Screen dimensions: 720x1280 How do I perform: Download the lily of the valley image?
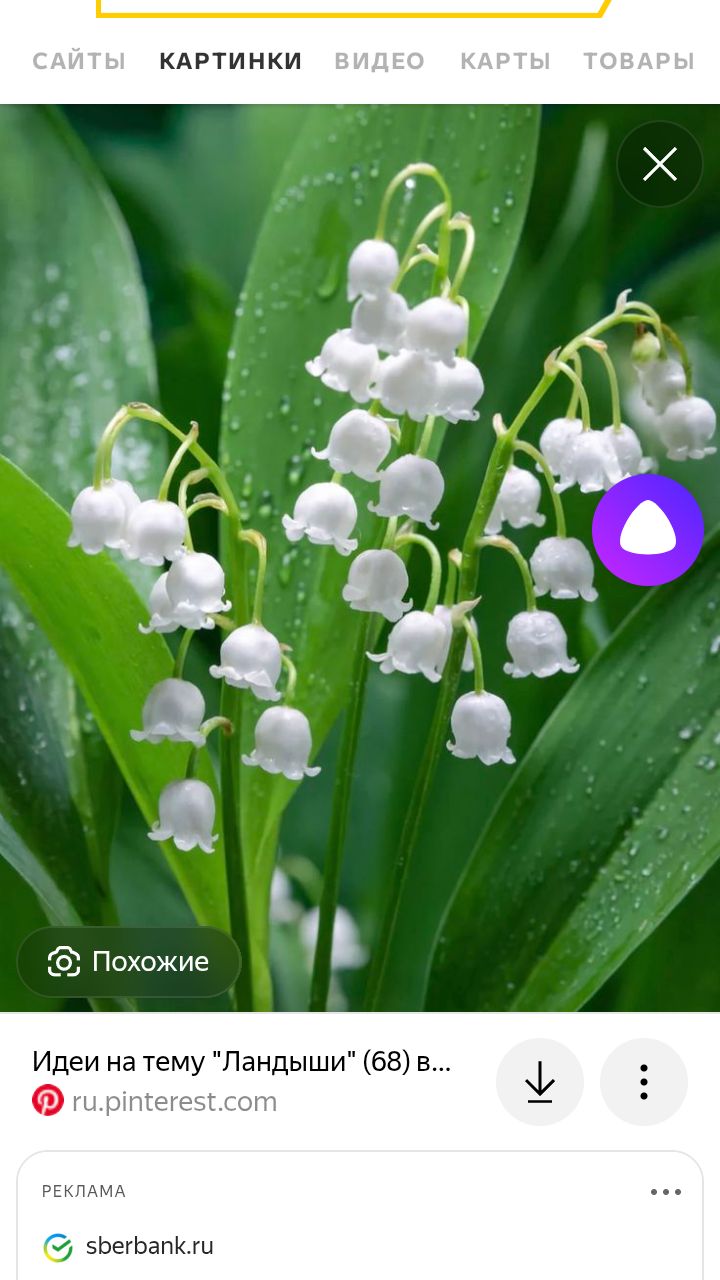click(540, 1082)
